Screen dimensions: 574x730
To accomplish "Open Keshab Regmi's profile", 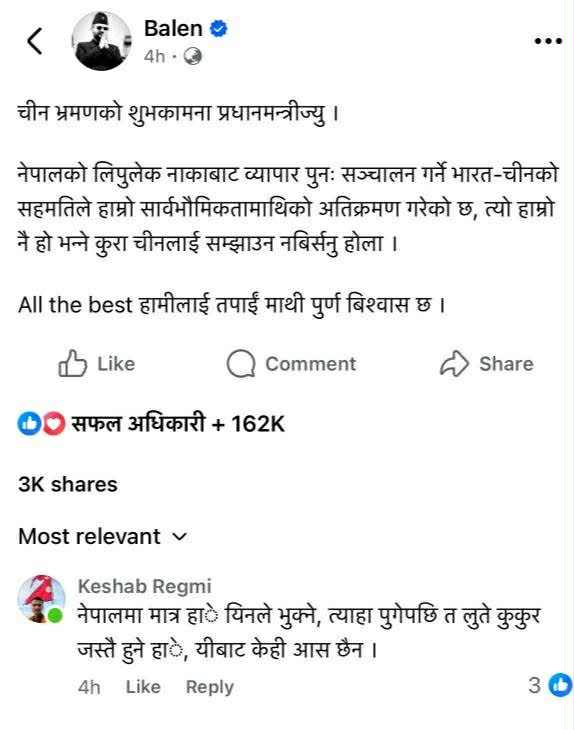I will [x=144, y=586].
